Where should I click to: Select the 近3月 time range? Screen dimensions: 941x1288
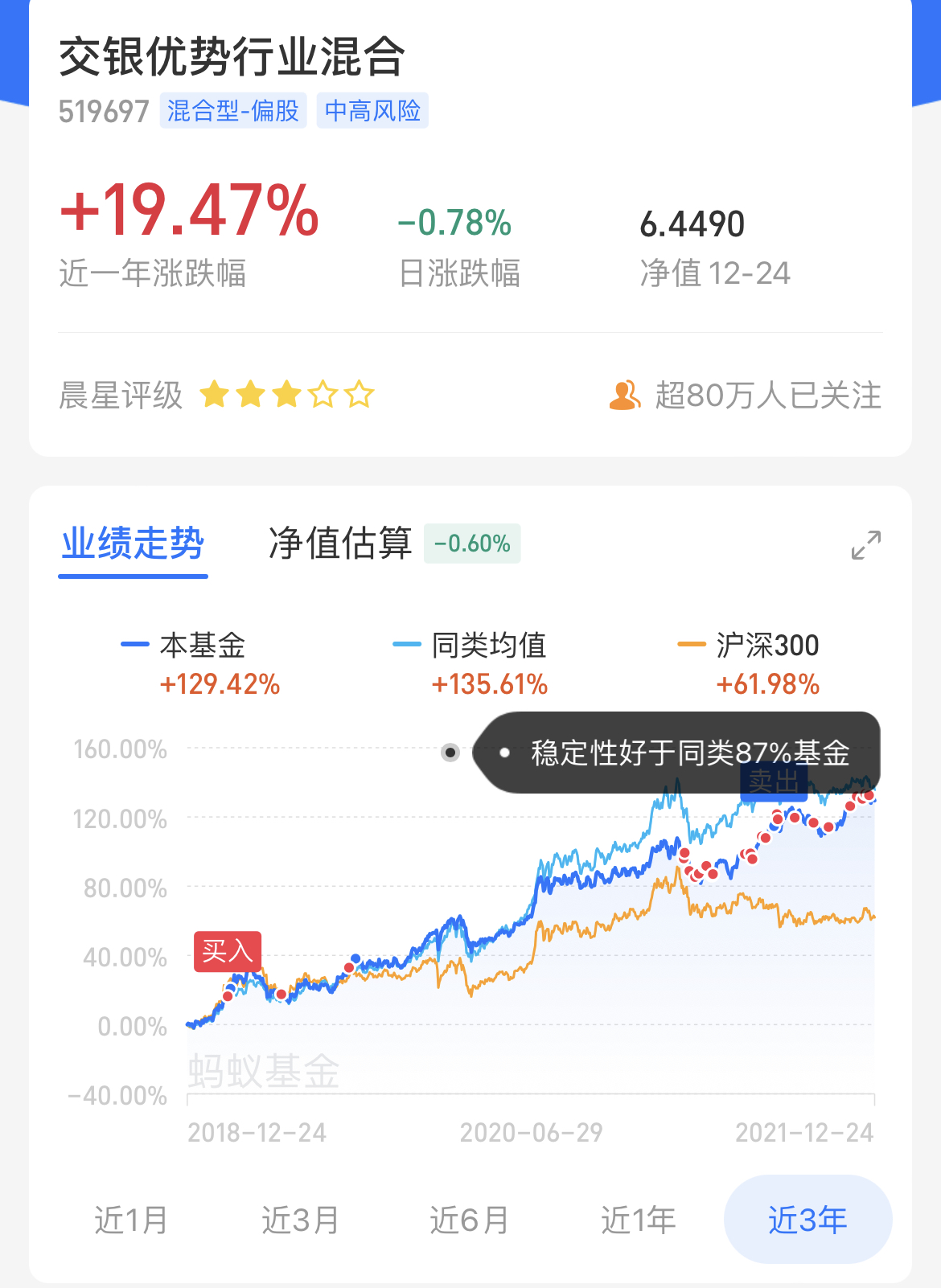300,1220
